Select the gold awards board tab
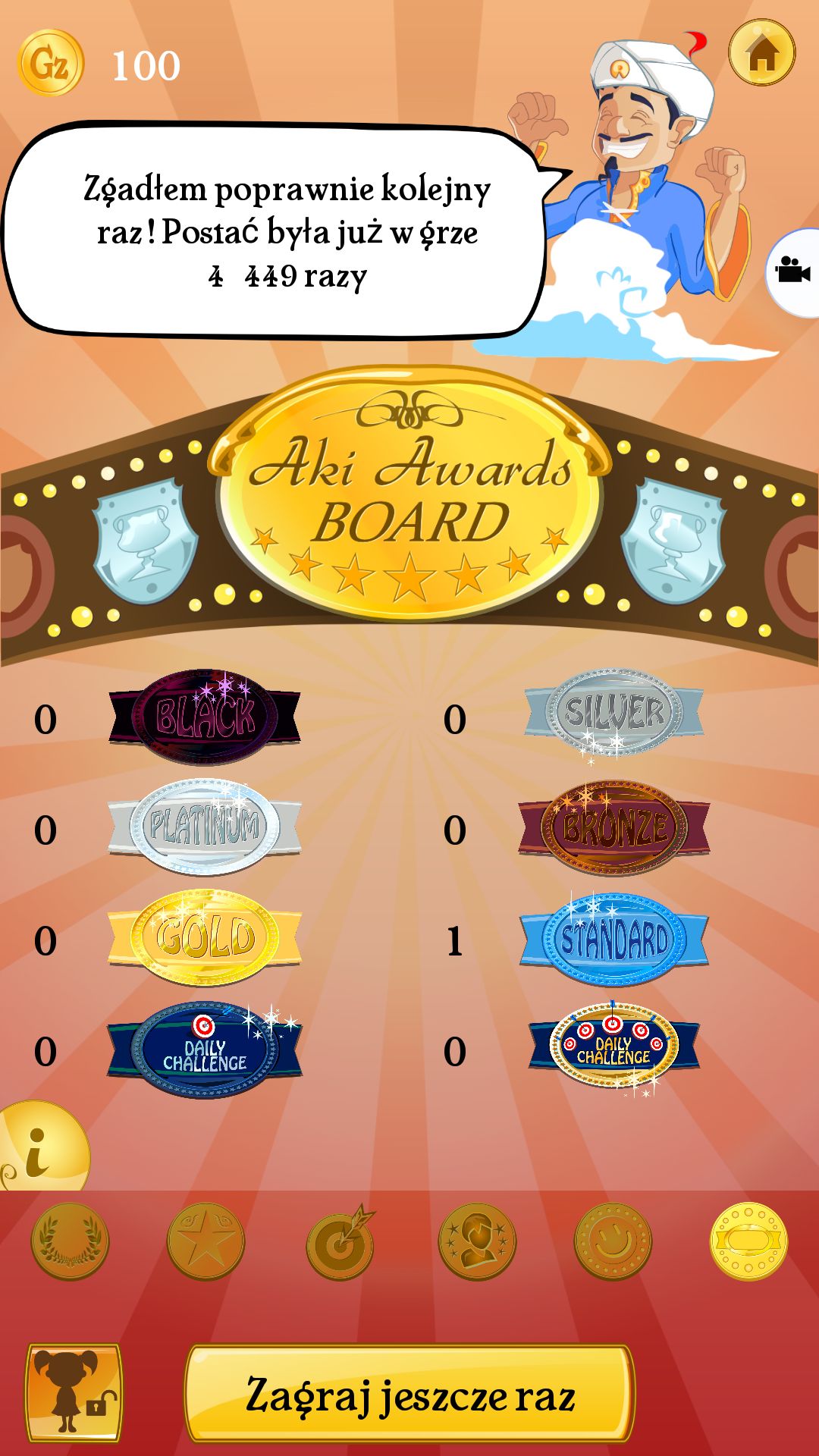This screenshot has height=1456, width=819. [748, 1241]
